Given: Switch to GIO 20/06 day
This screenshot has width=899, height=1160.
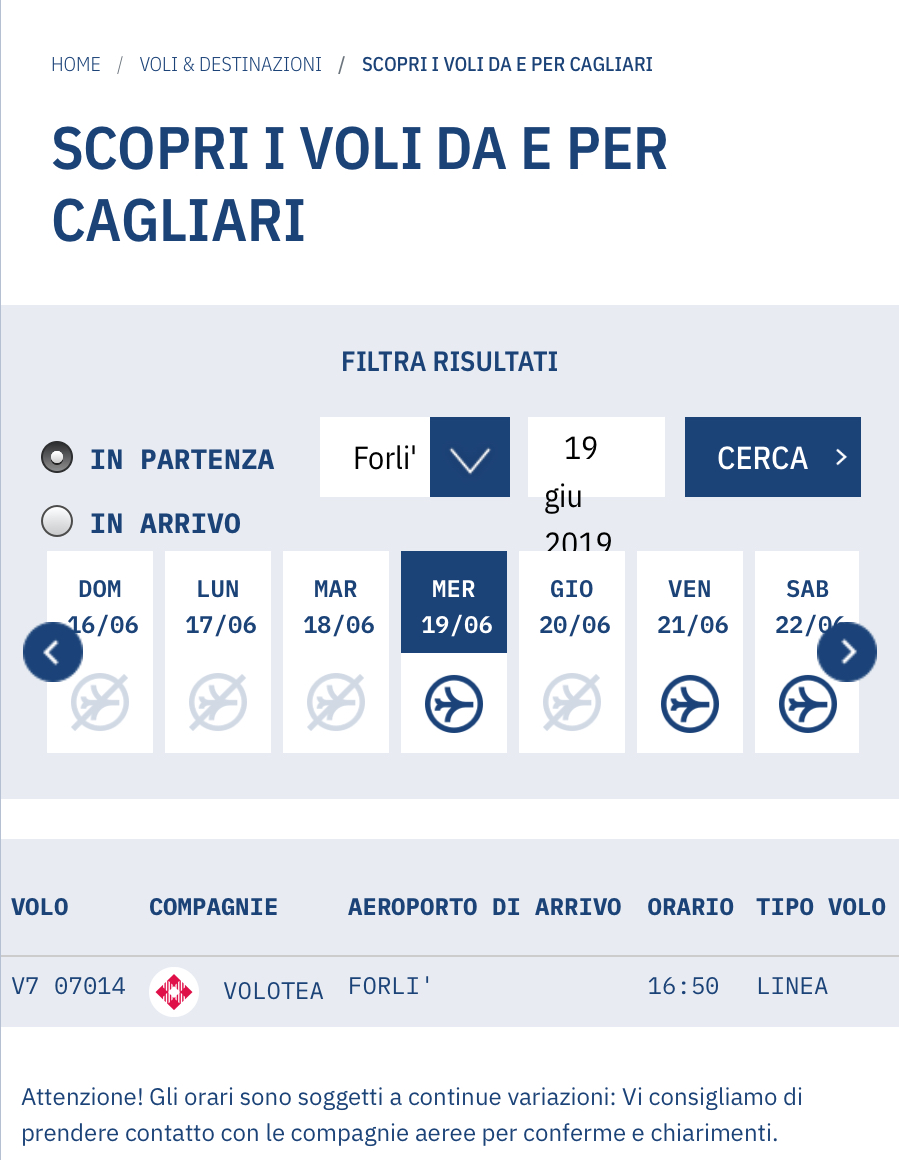Looking at the screenshot, I should click(x=572, y=650).
